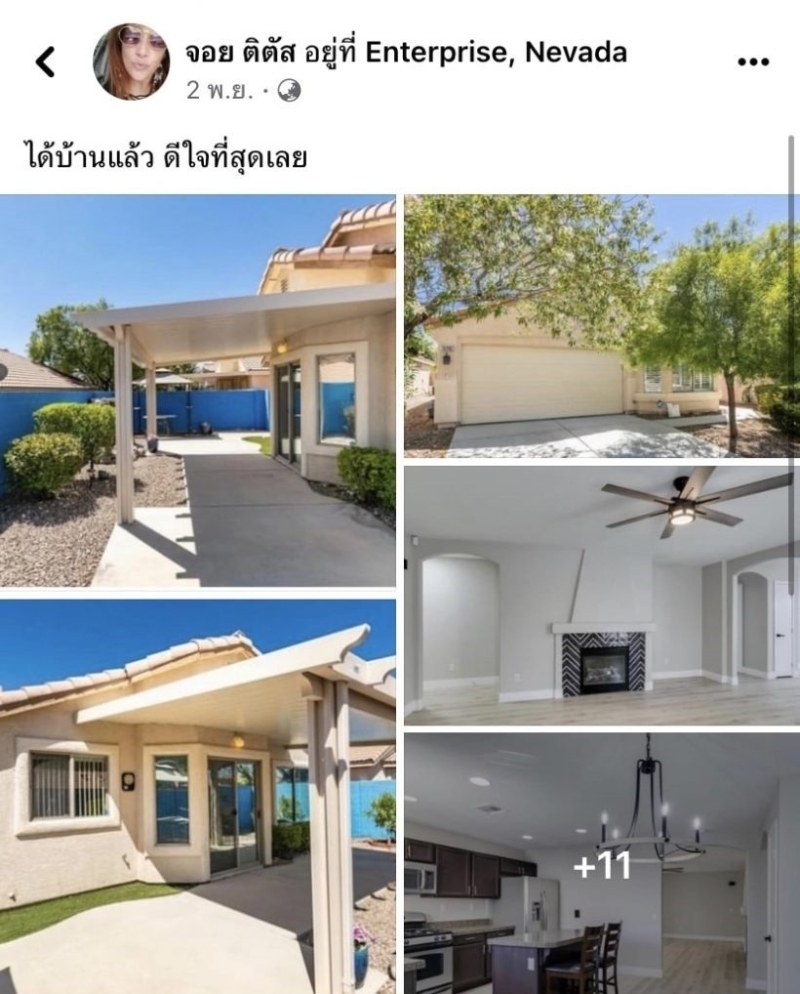
Task: Open the poster's profile picture
Action: pos(131,62)
